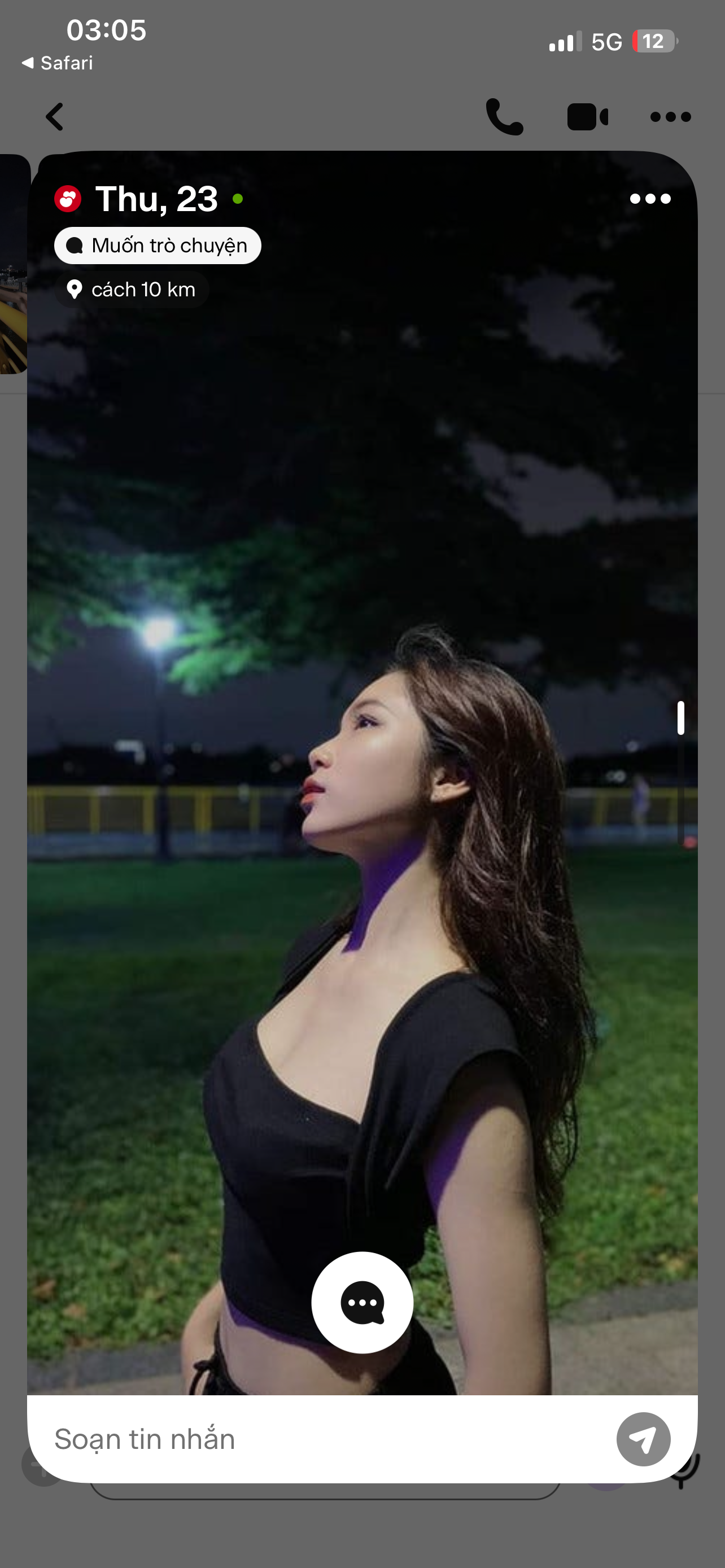Screen dimensions: 725x1568
Task: Tap the battery indicator showing 12 percent
Action: tap(653, 41)
